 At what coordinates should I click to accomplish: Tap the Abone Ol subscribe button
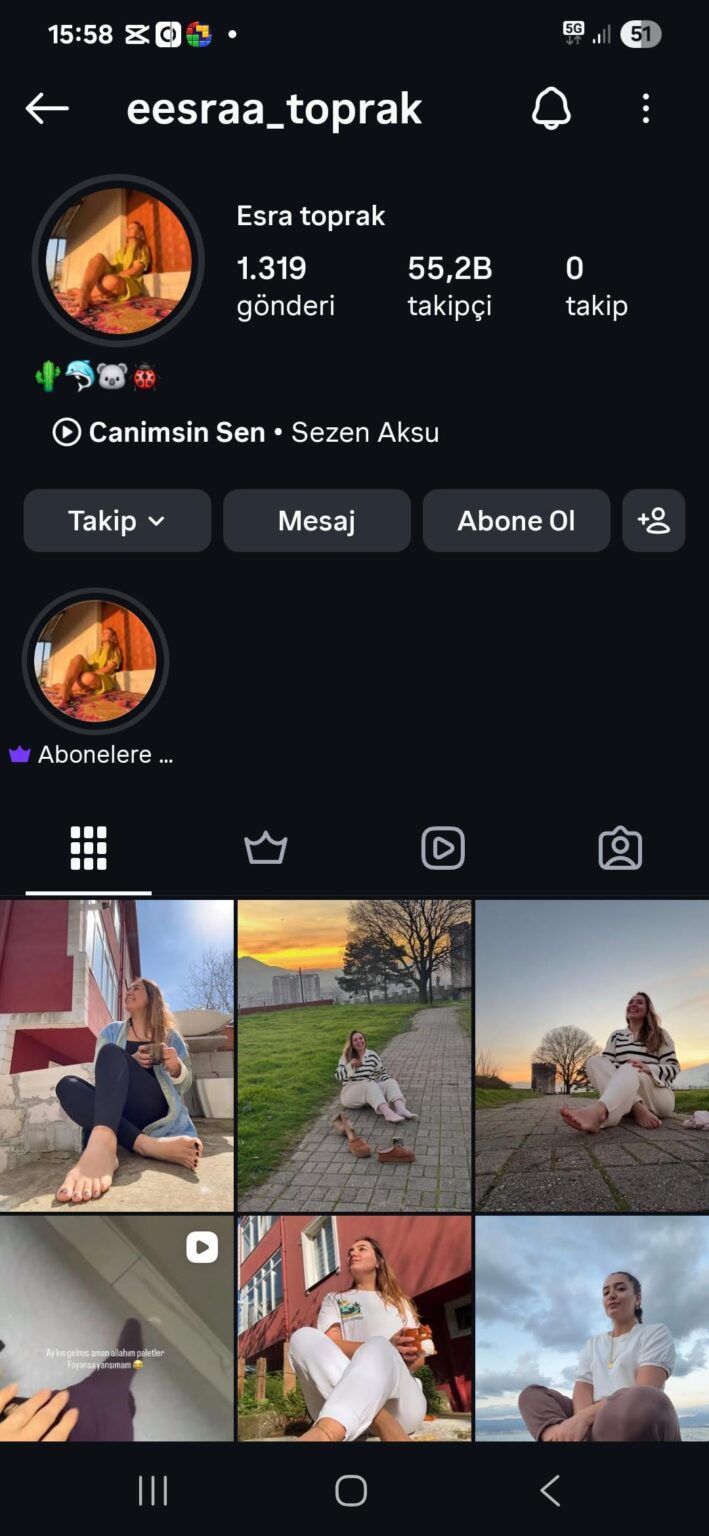tap(516, 521)
